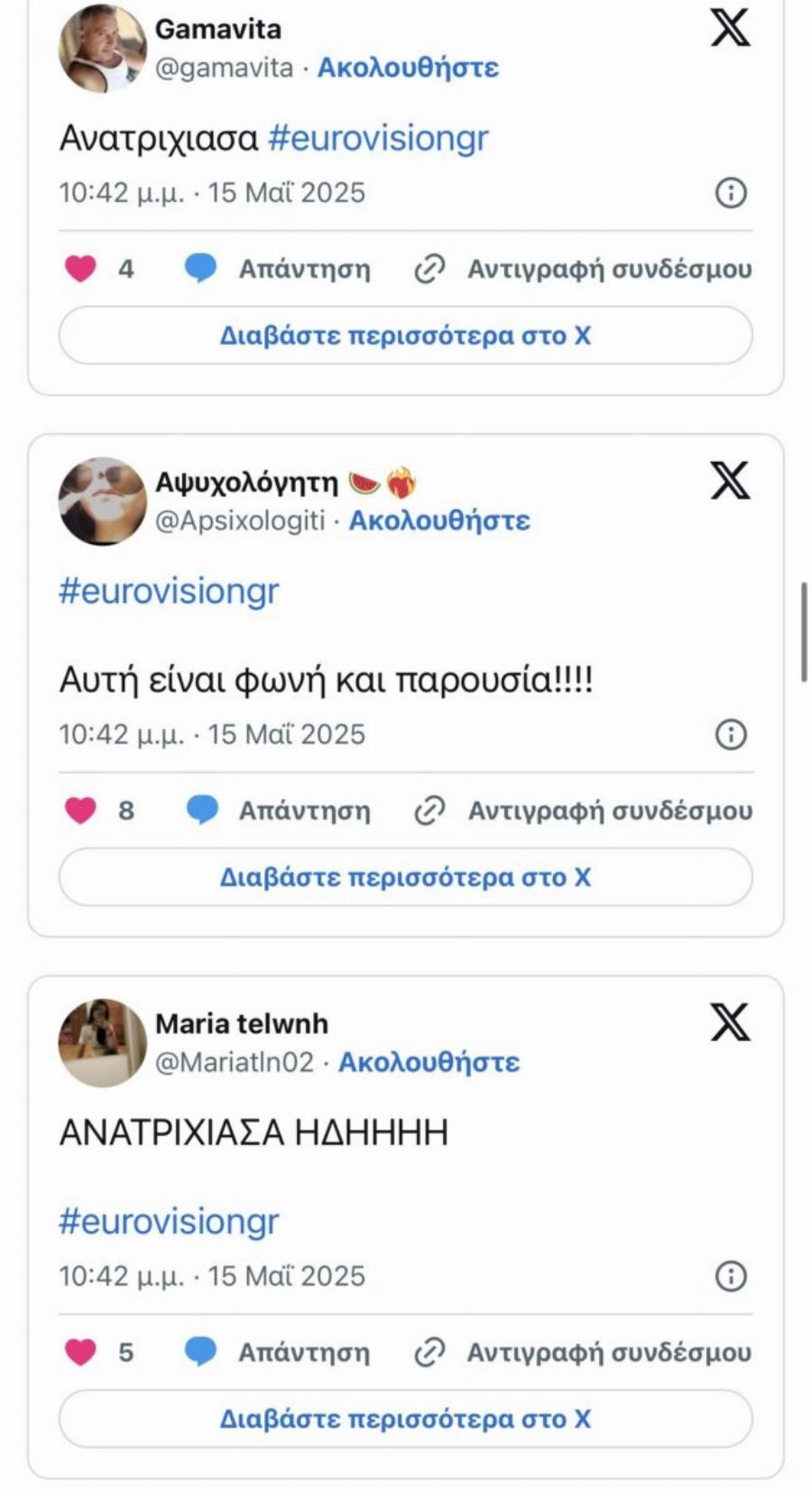Click the reply icon on Αψυχολόγητη's tweet
812x1496 pixels.
click(x=202, y=808)
